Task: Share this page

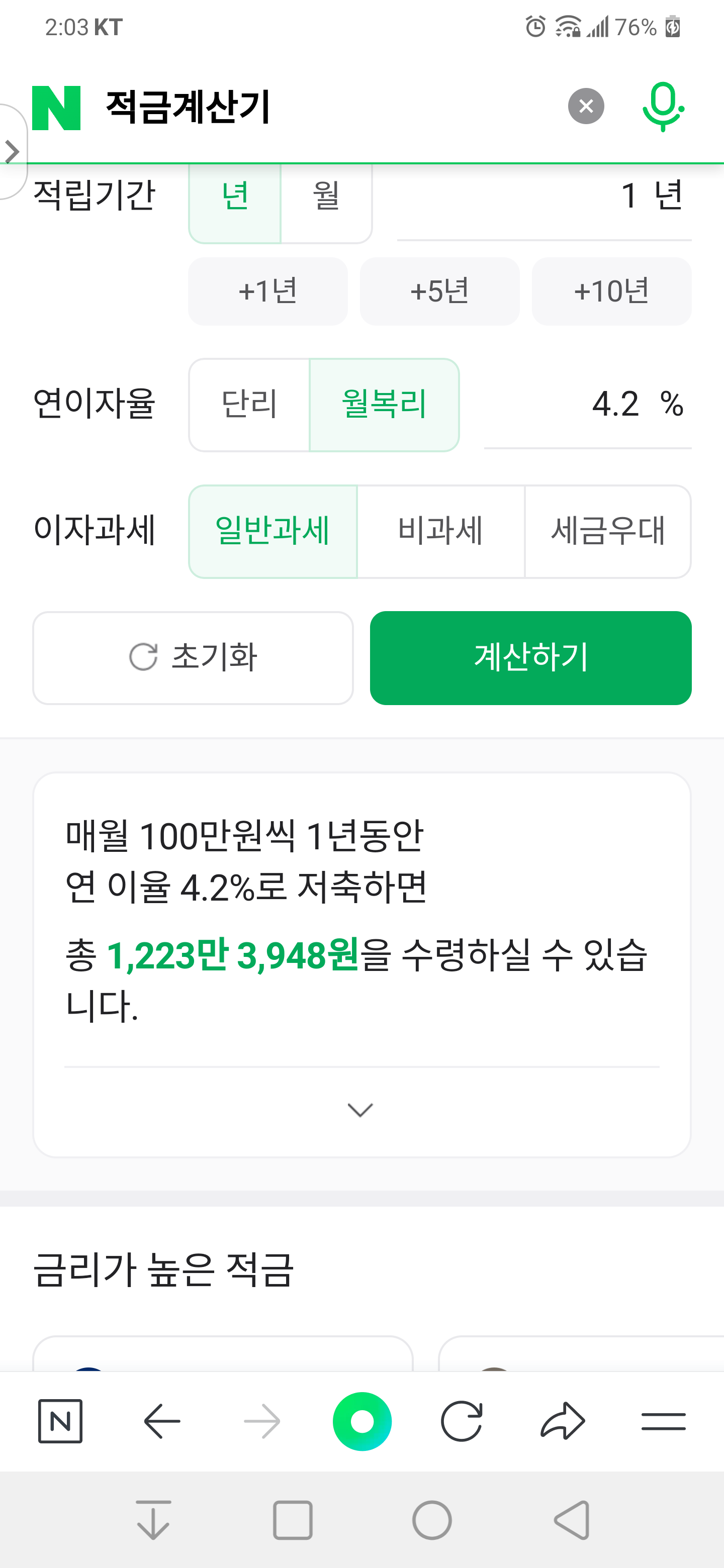Action: [x=563, y=1421]
